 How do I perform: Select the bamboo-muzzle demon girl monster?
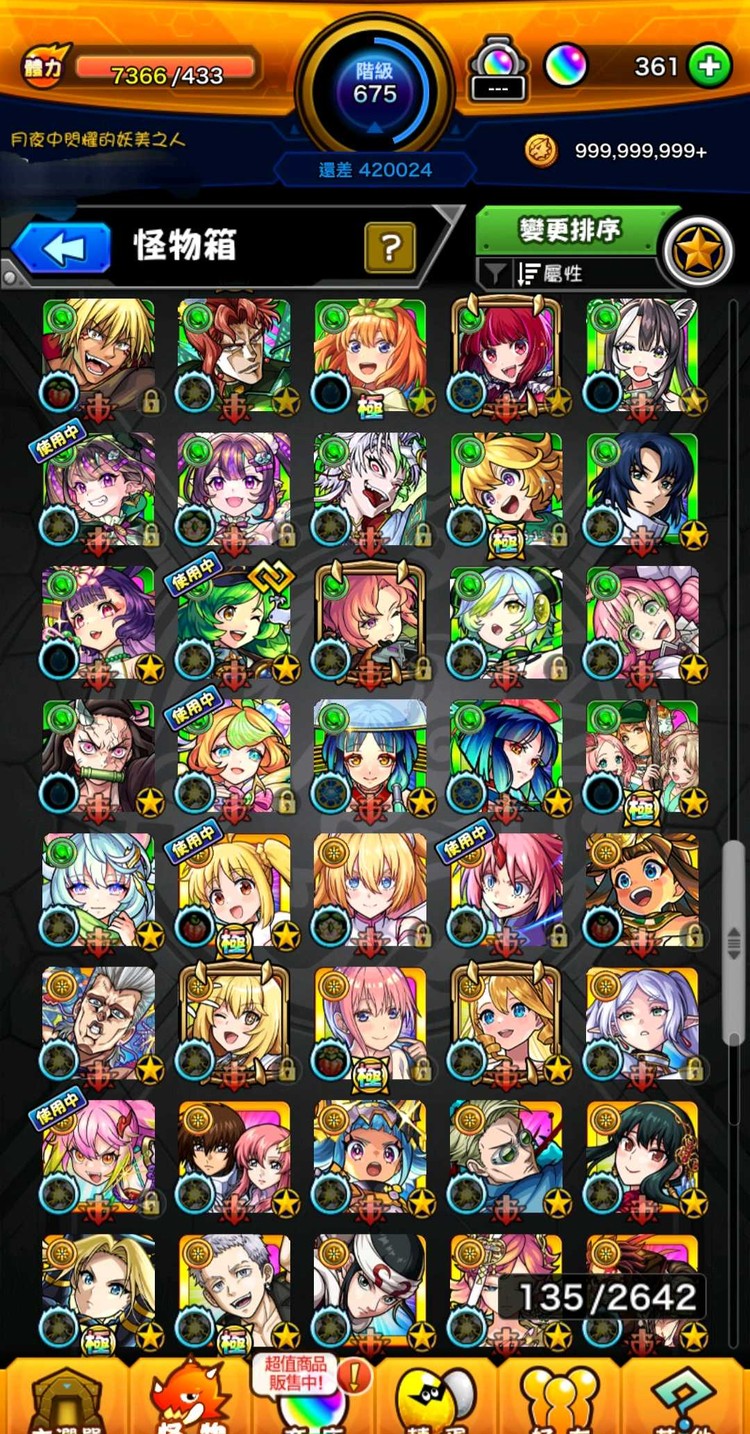98,757
